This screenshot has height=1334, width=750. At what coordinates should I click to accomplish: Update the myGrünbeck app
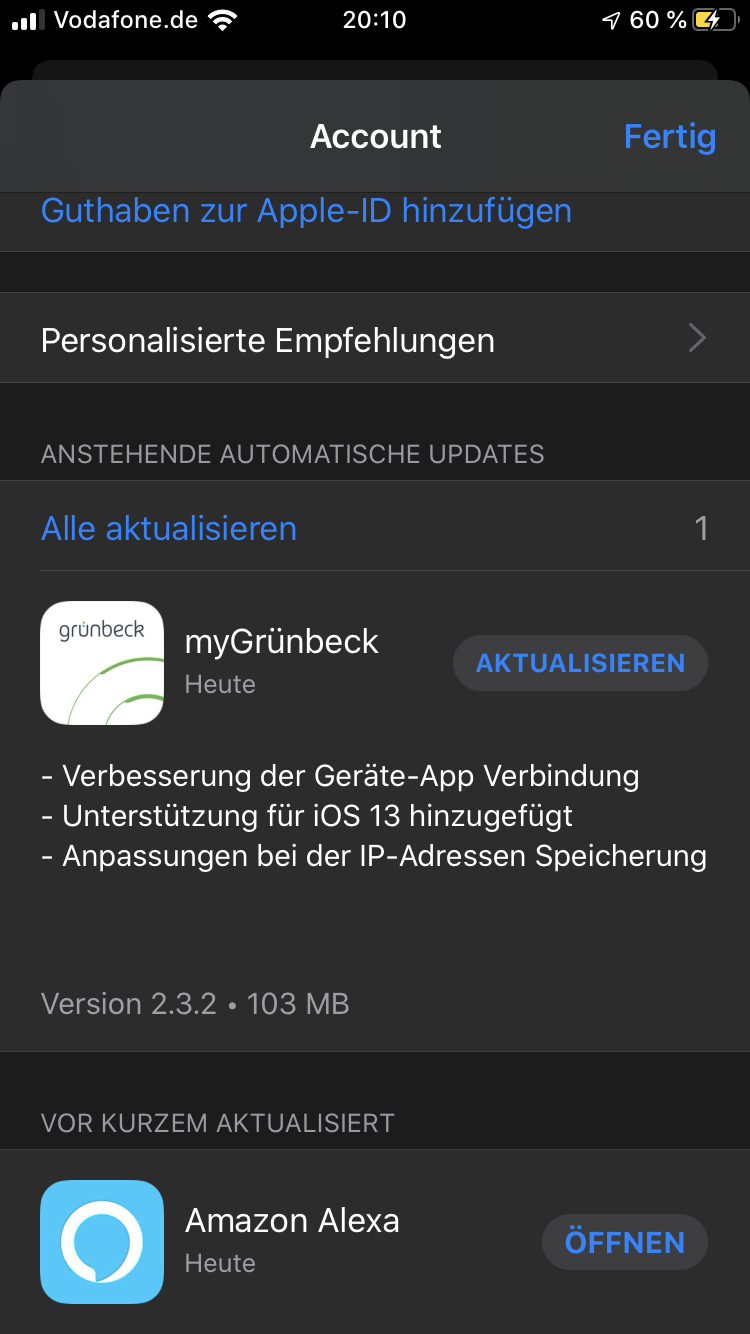click(x=580, y=663)
